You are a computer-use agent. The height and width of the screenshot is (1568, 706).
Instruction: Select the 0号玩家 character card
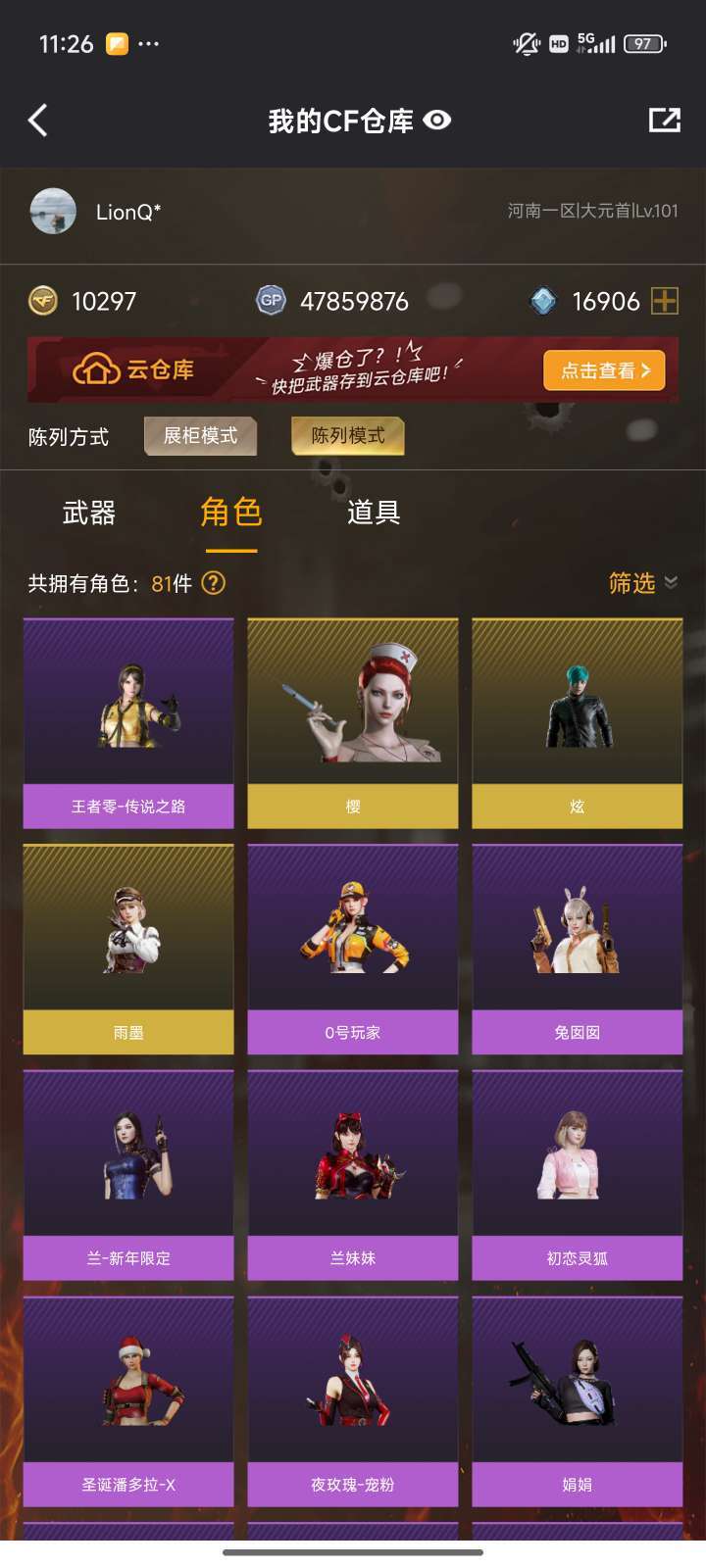[353, 949]
